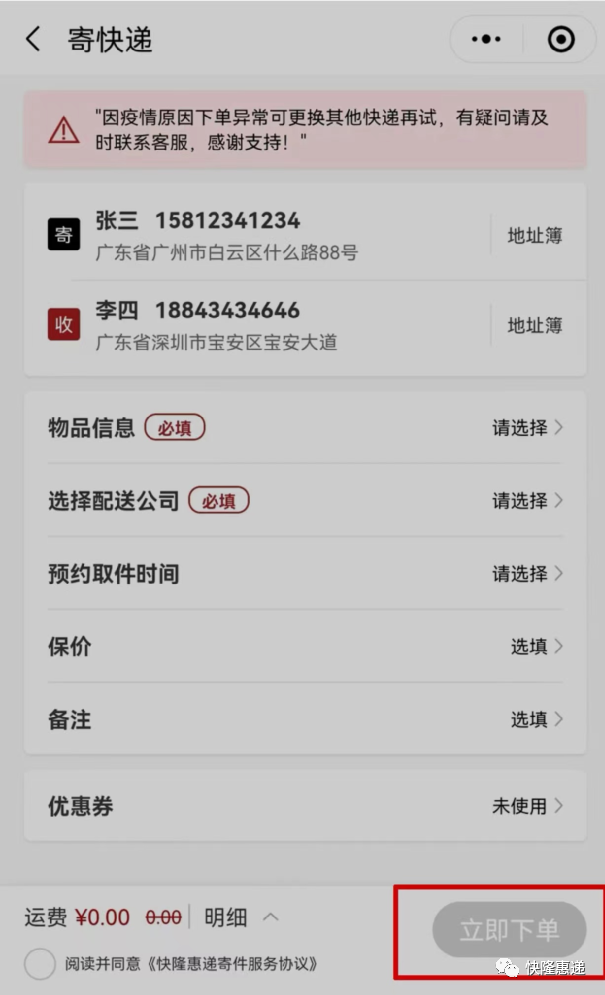Screen dimensions: 605x995
Task: Choose a delivery company in 选择配送公司
Action: pyautogui.click(x=305, y=500)
